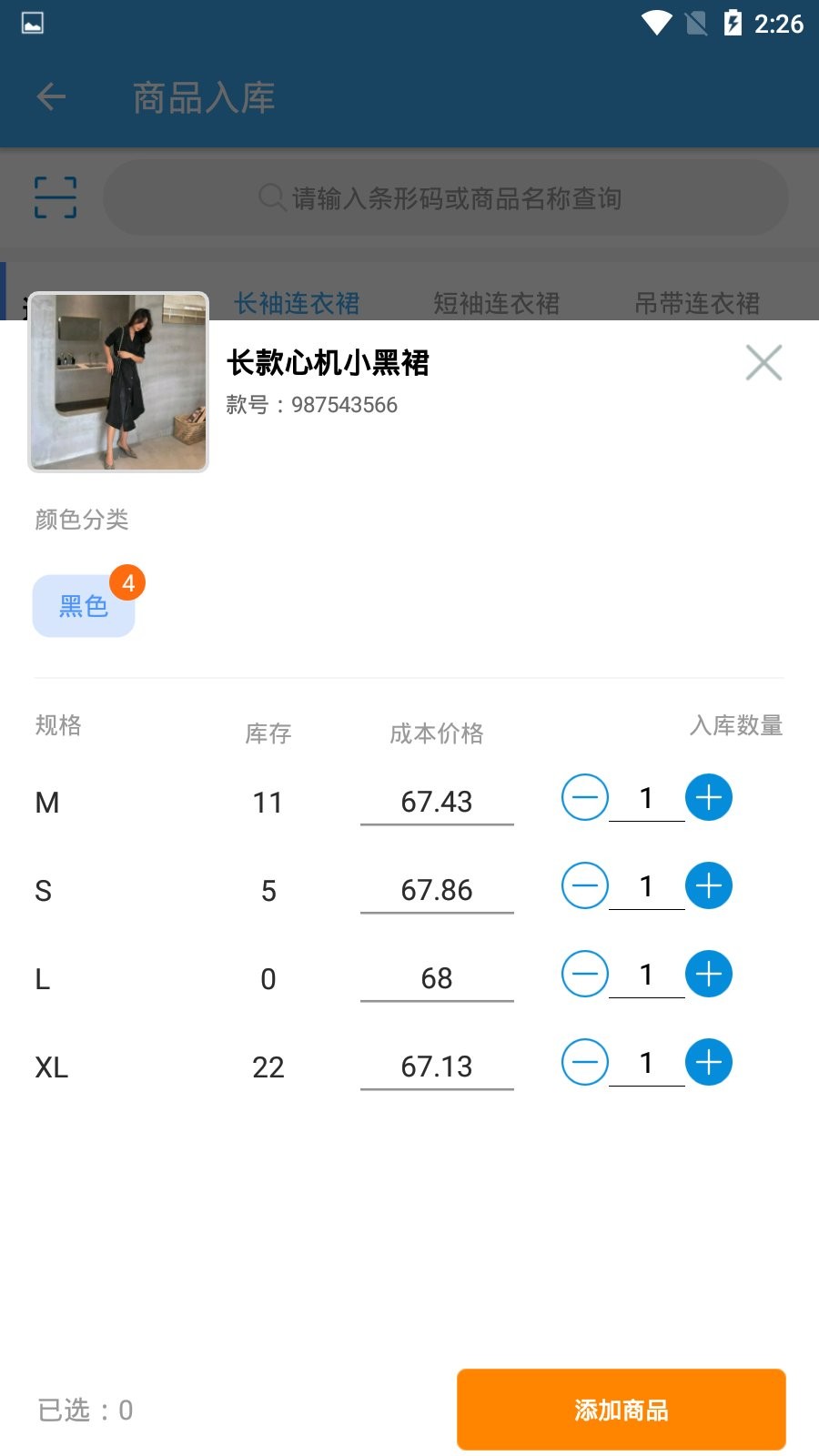Edit the cost price 67.43 for size M
Screen dimensions: 819x1456
click(x=437, y=802)
